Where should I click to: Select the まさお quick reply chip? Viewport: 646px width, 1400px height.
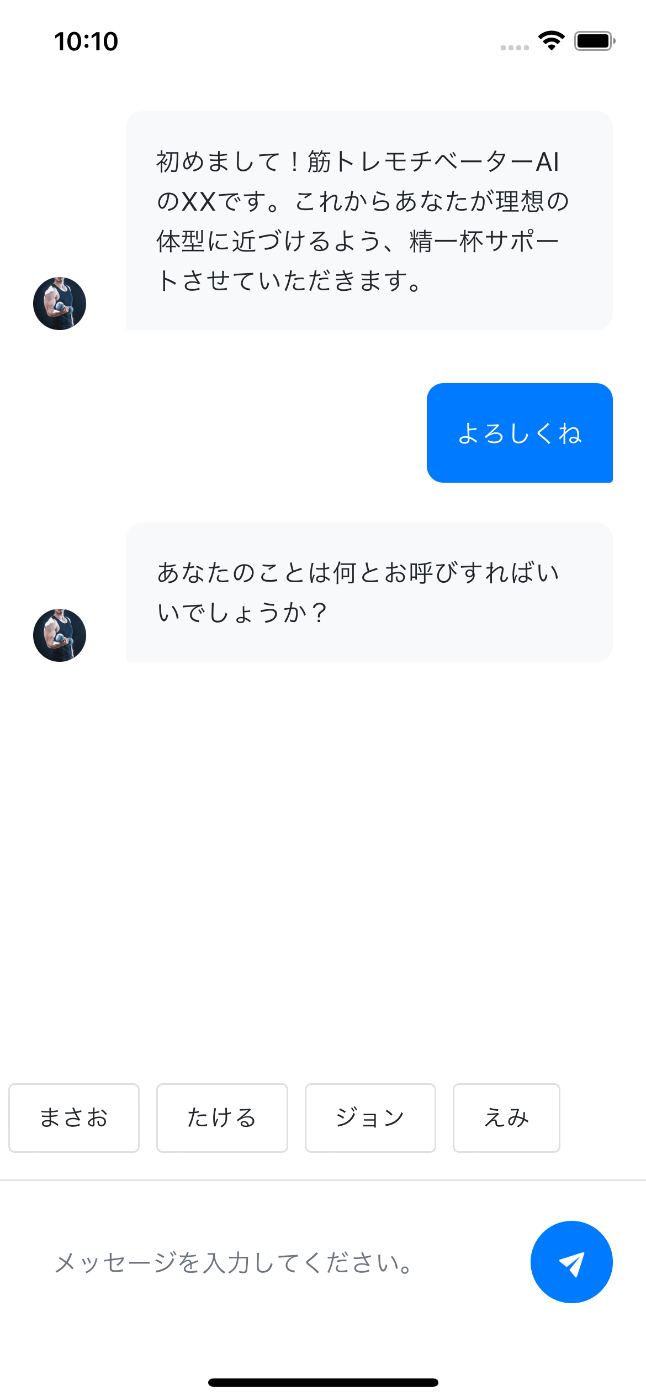tap(74, 1118)
